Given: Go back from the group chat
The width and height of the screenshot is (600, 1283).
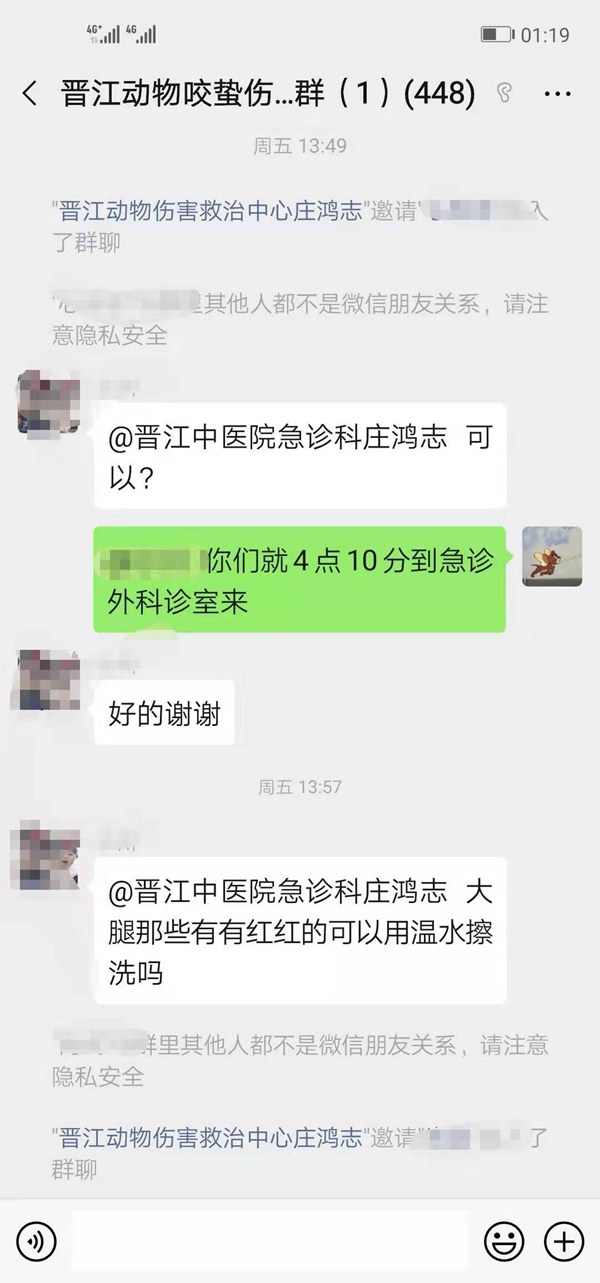Looking at the screenshot, I should click(30, 94).
